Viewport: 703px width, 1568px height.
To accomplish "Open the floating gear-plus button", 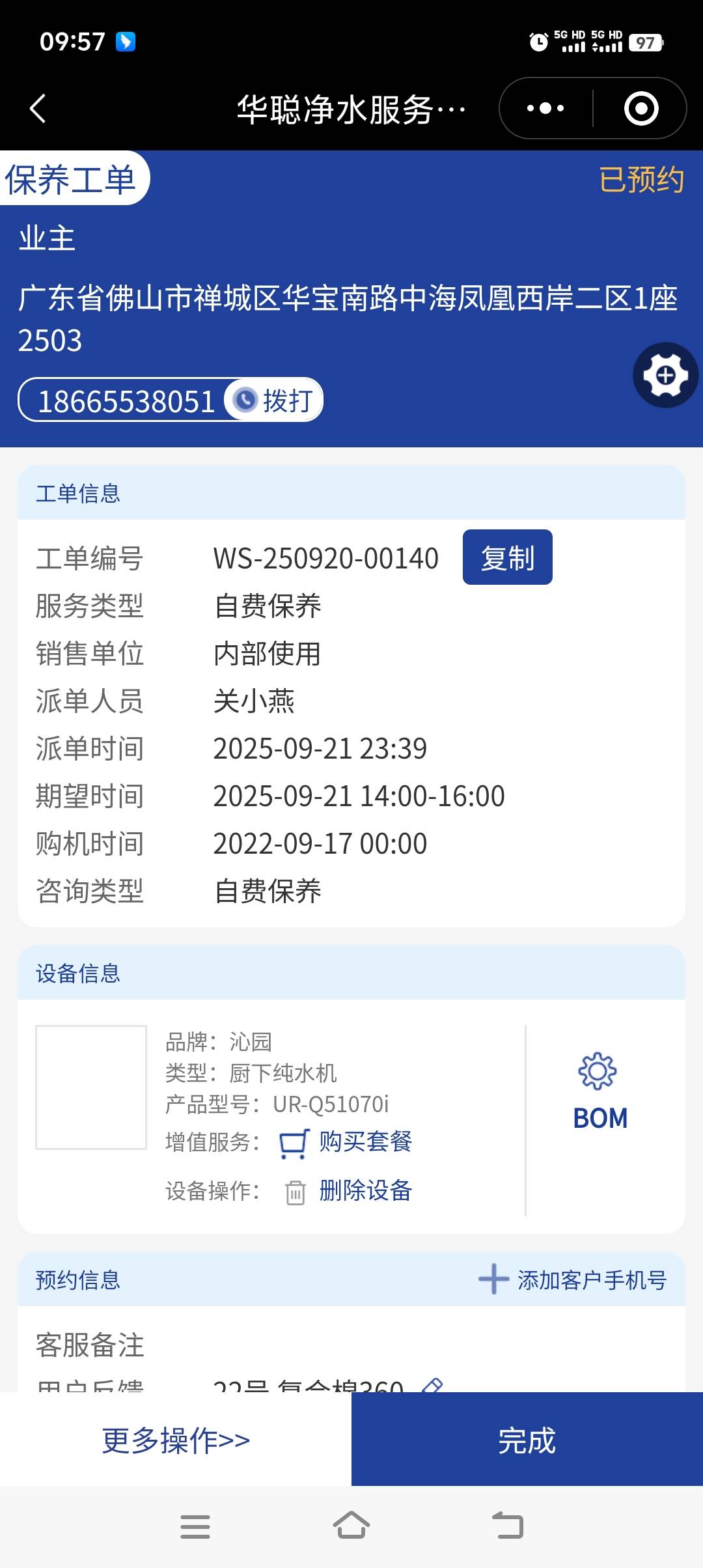I will 665,375.
